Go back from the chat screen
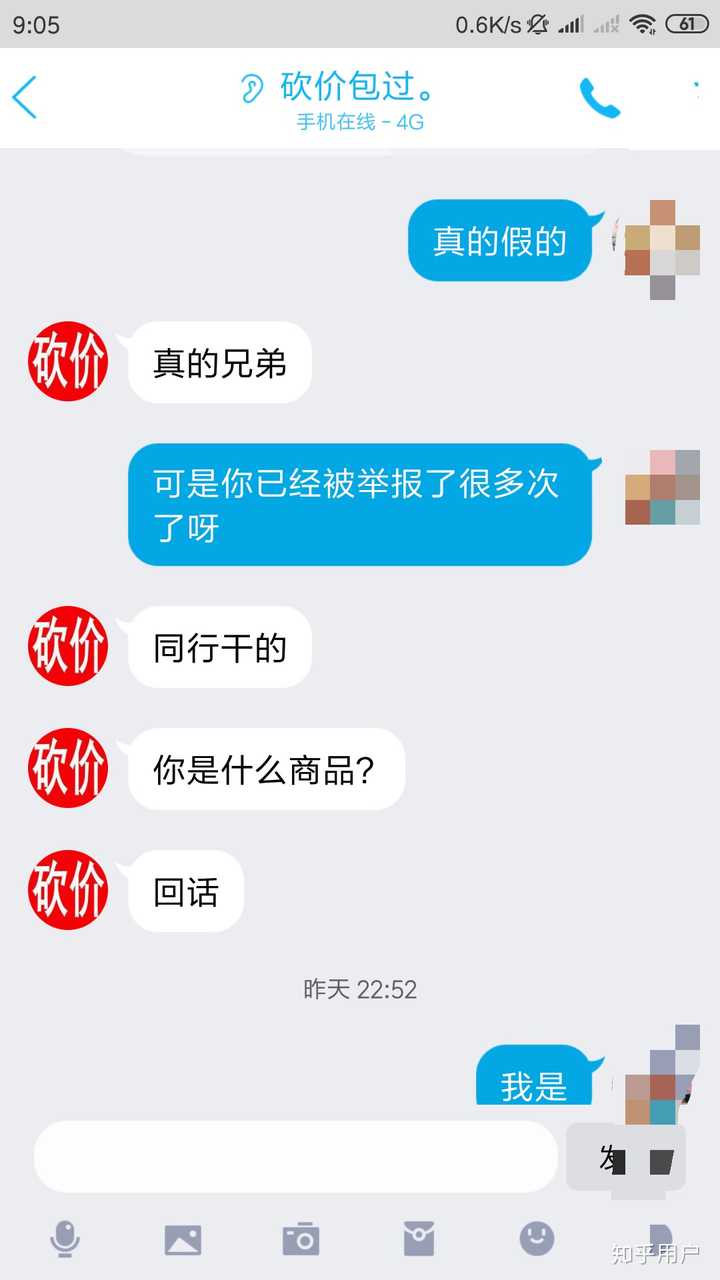Viewport: 720px width, 1280px height. point(25,97)
